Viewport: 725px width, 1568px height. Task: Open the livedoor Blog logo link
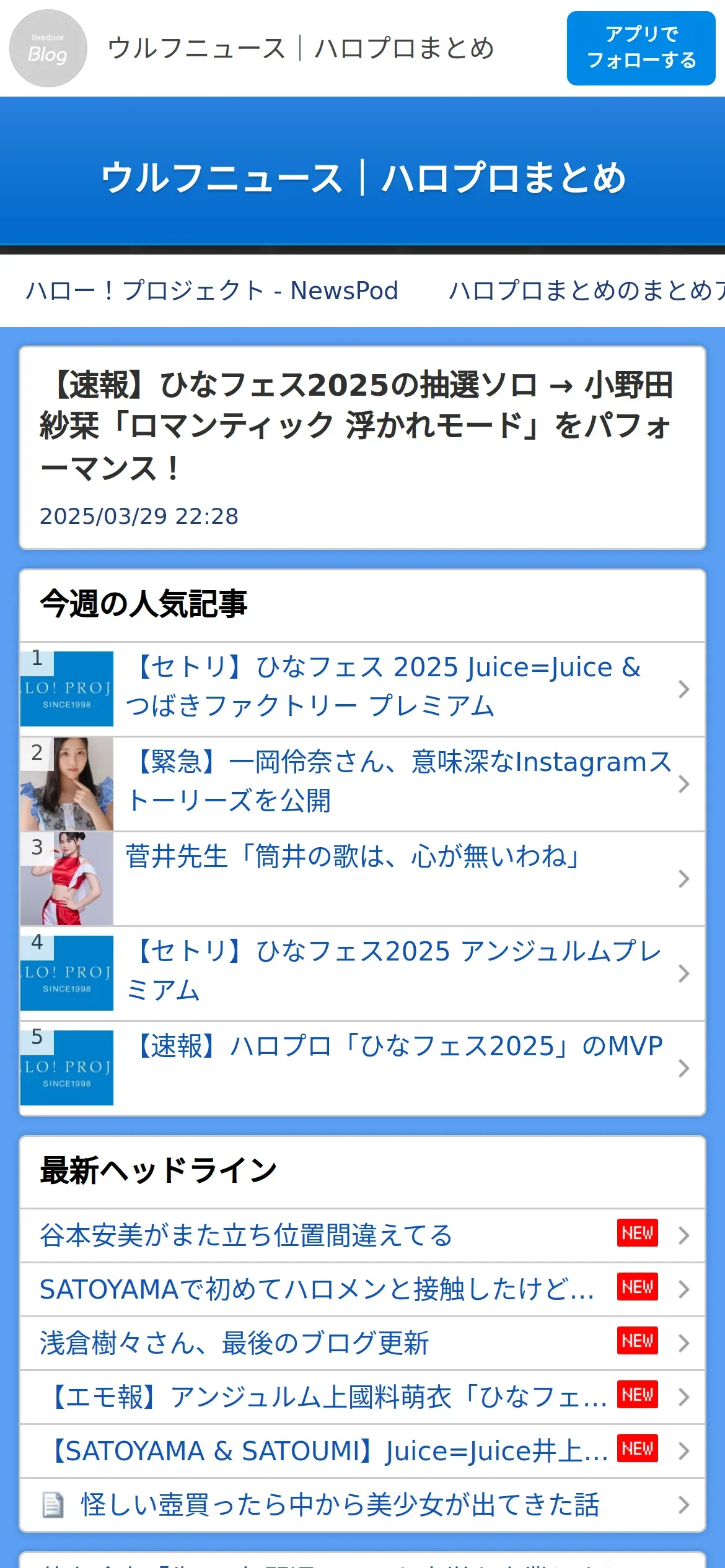pyautogui.click(x=48, y=48)
